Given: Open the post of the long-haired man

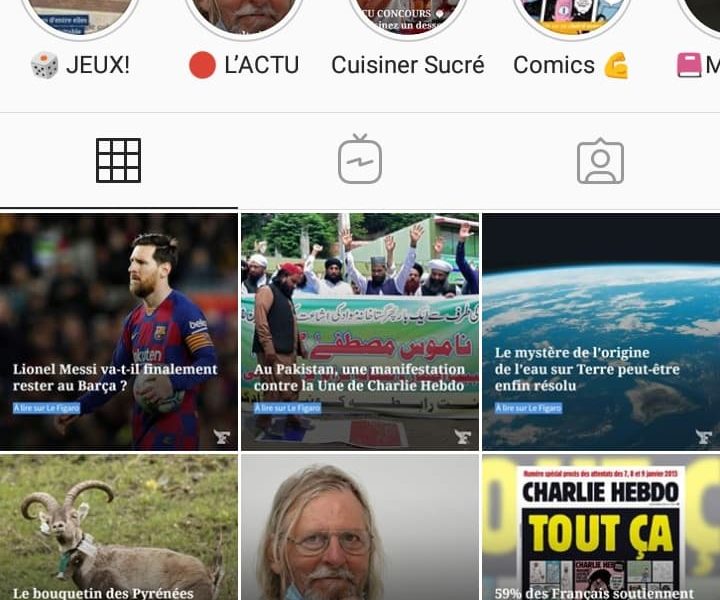Looking at the screenshot, I should [360, 528].
